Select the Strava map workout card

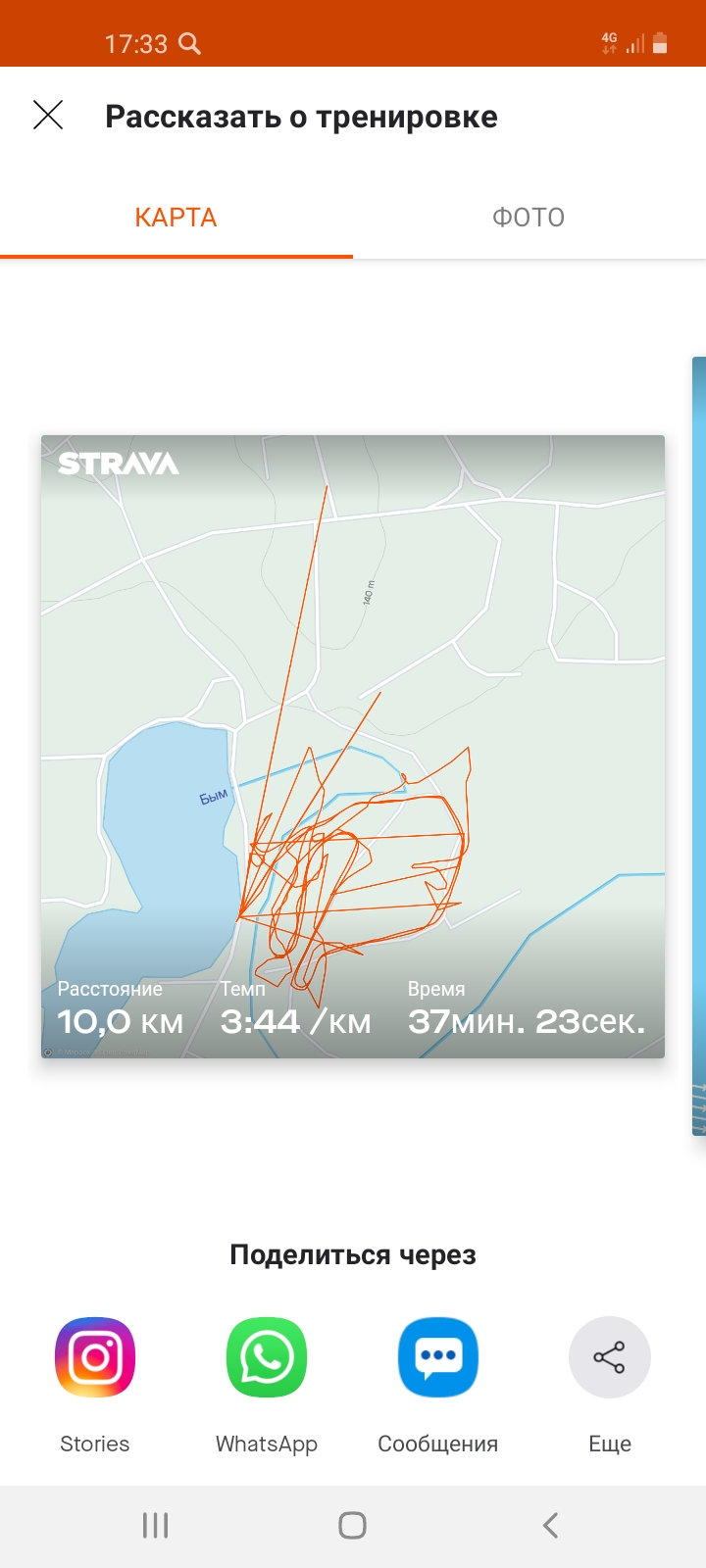pyautogui.click(x=353, y=746)
